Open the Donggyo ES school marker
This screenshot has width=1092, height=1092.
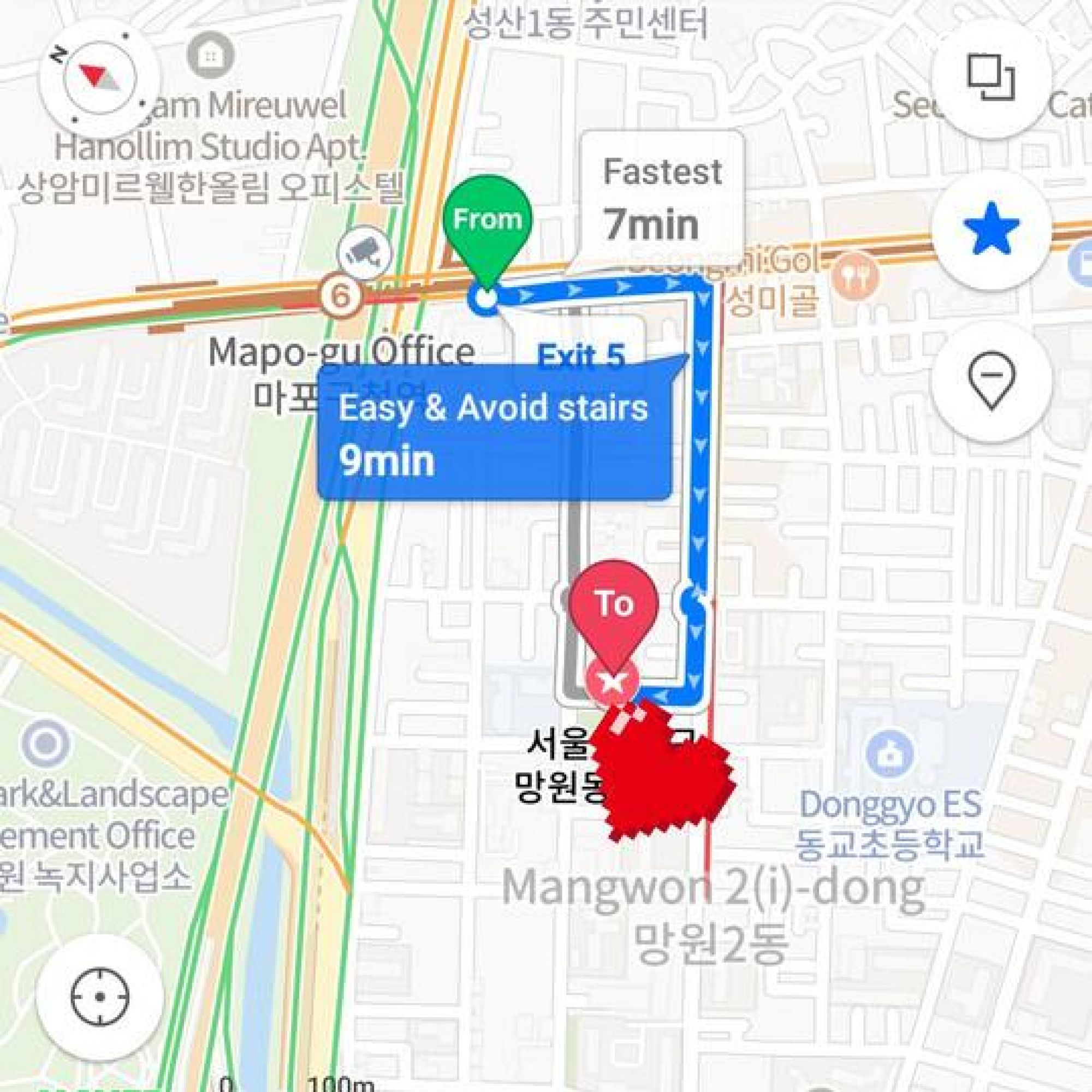click(889, 754)
